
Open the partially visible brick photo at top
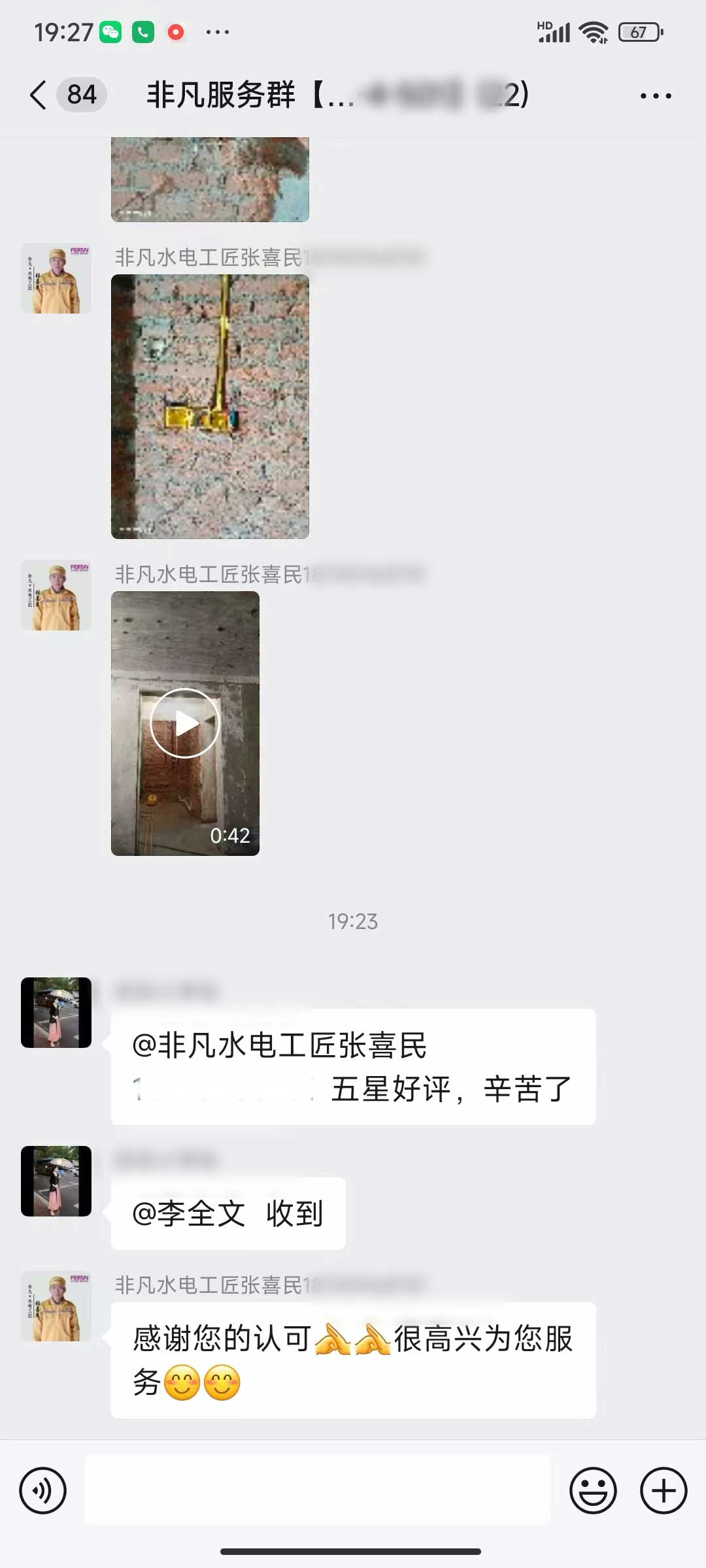pos(210,179)
